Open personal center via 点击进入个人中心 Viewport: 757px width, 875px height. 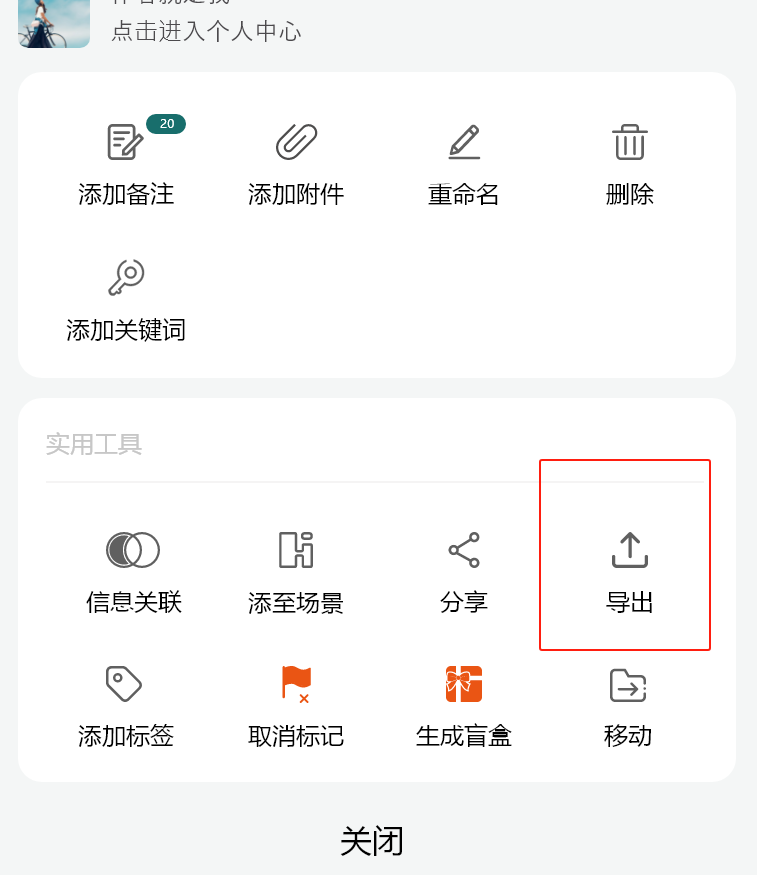coord(206,31)
